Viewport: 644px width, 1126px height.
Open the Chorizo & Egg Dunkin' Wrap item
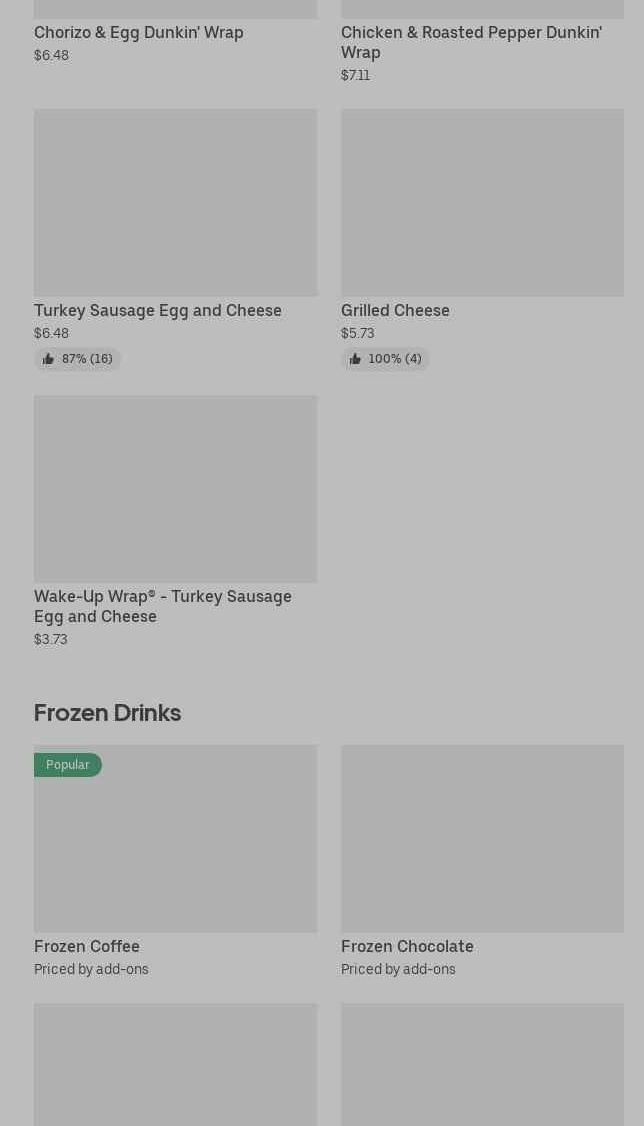(x=139, y=32)
